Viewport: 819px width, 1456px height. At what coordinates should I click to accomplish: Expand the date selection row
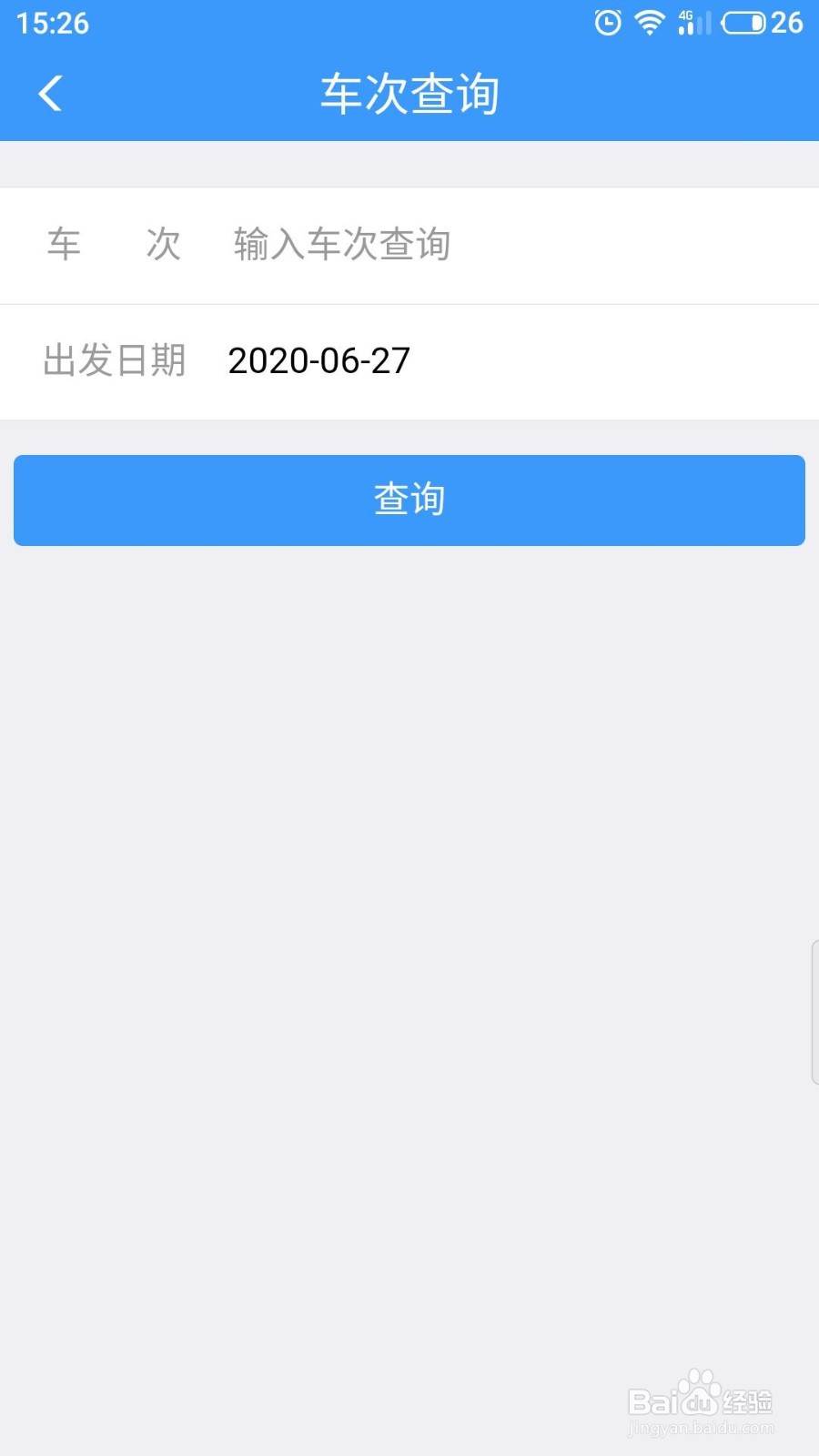(x=409, y=361)
